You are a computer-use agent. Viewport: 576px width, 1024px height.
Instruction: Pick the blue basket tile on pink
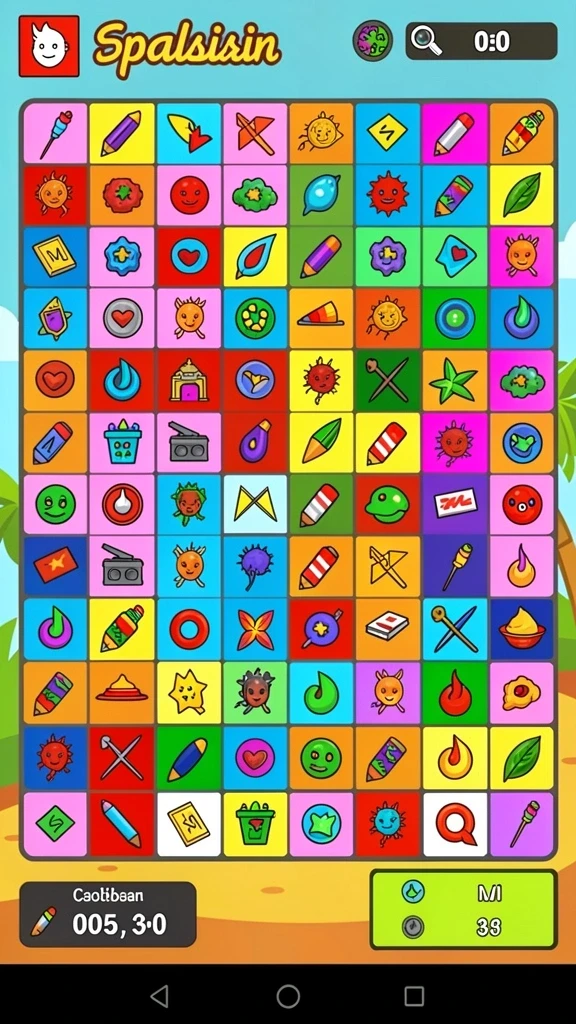click(122, 442)
